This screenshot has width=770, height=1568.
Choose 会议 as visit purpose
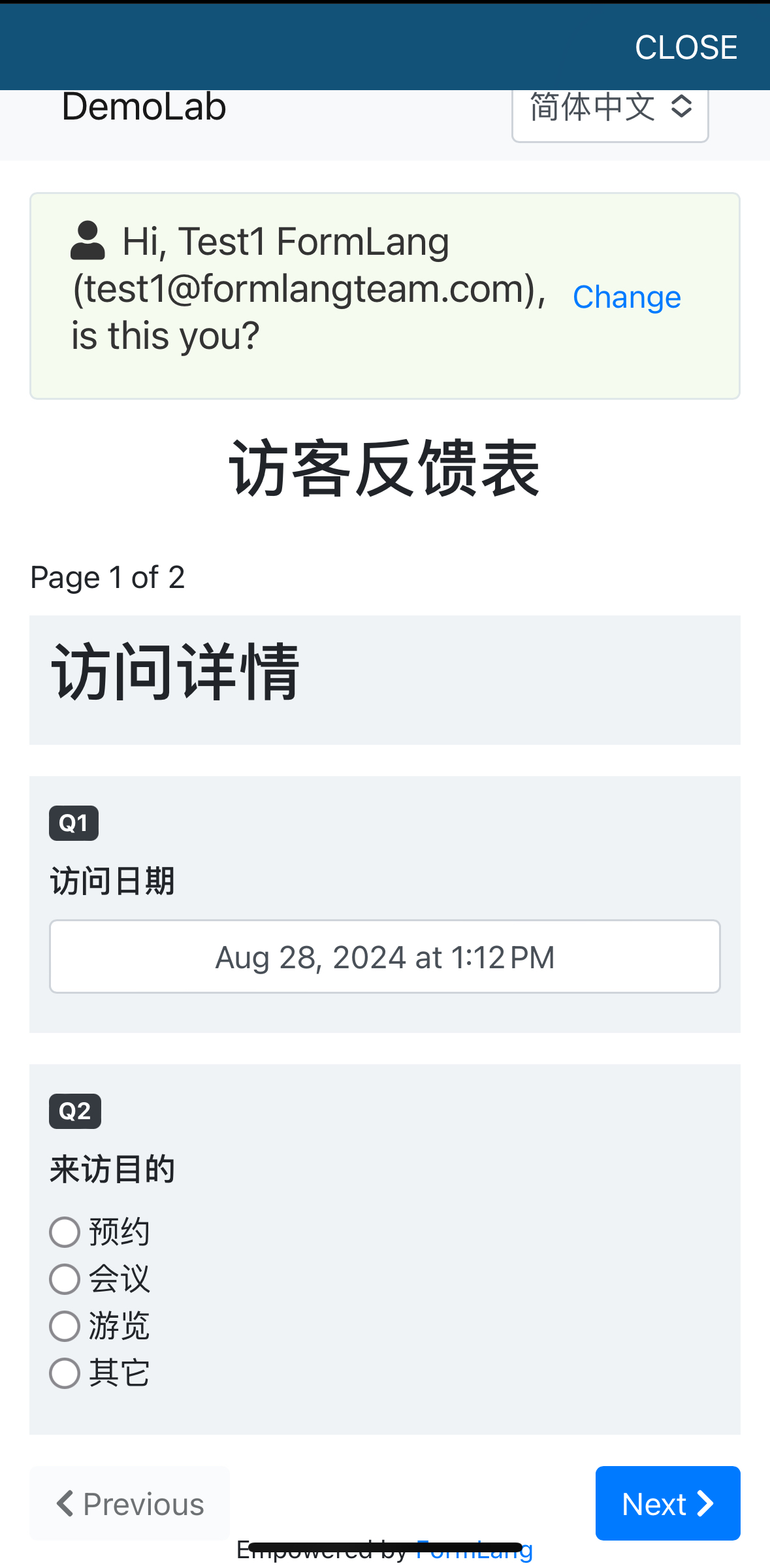65,1279
